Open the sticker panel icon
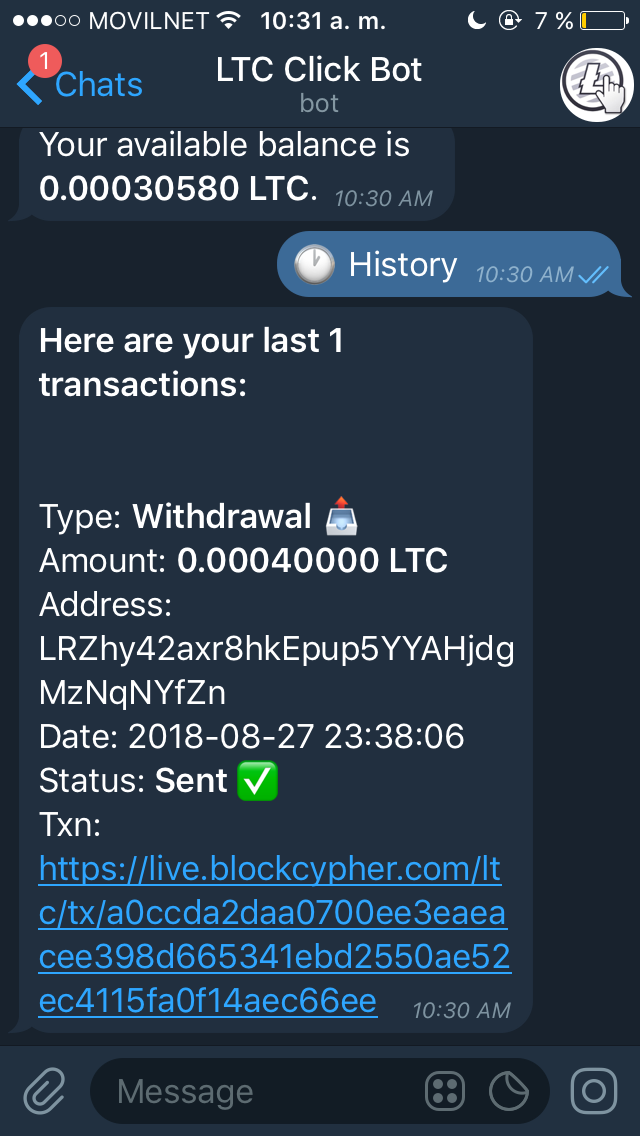This screenshot has height=1136, width=640. pyautogui.click(x=510, y=1091)
